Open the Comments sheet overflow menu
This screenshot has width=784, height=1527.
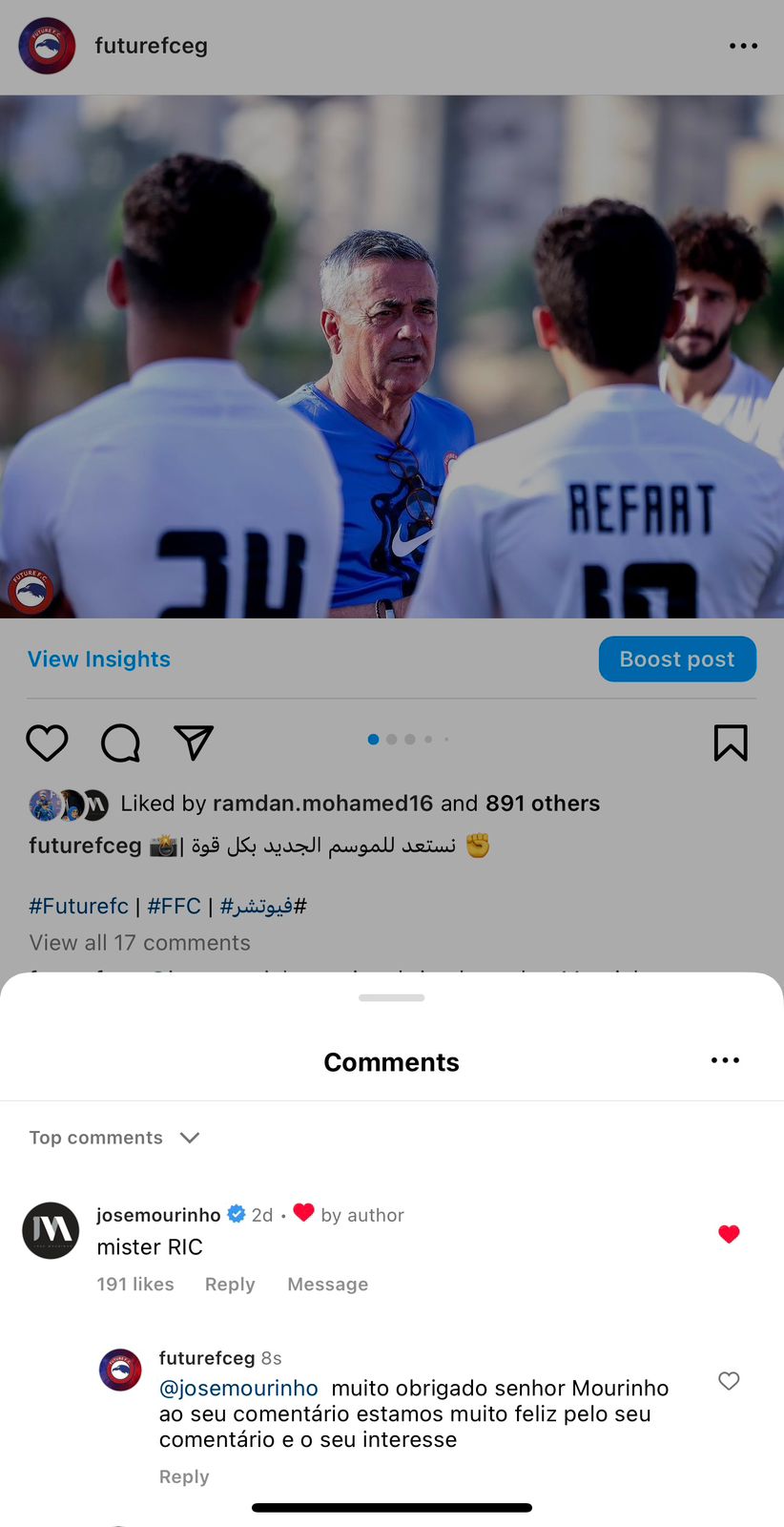[x=725, y=1060]
